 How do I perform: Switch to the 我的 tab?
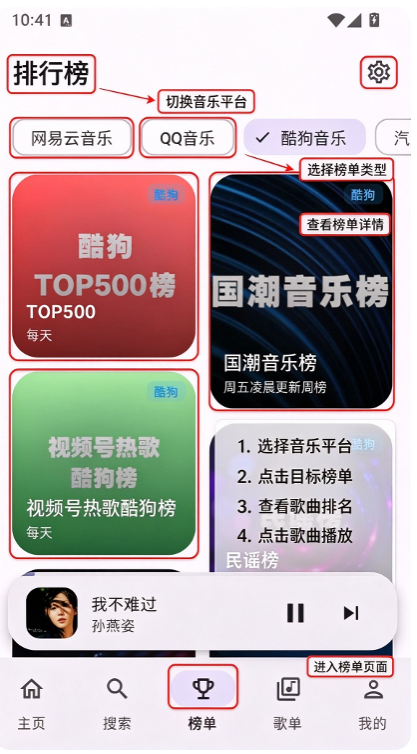coord(373,703)
